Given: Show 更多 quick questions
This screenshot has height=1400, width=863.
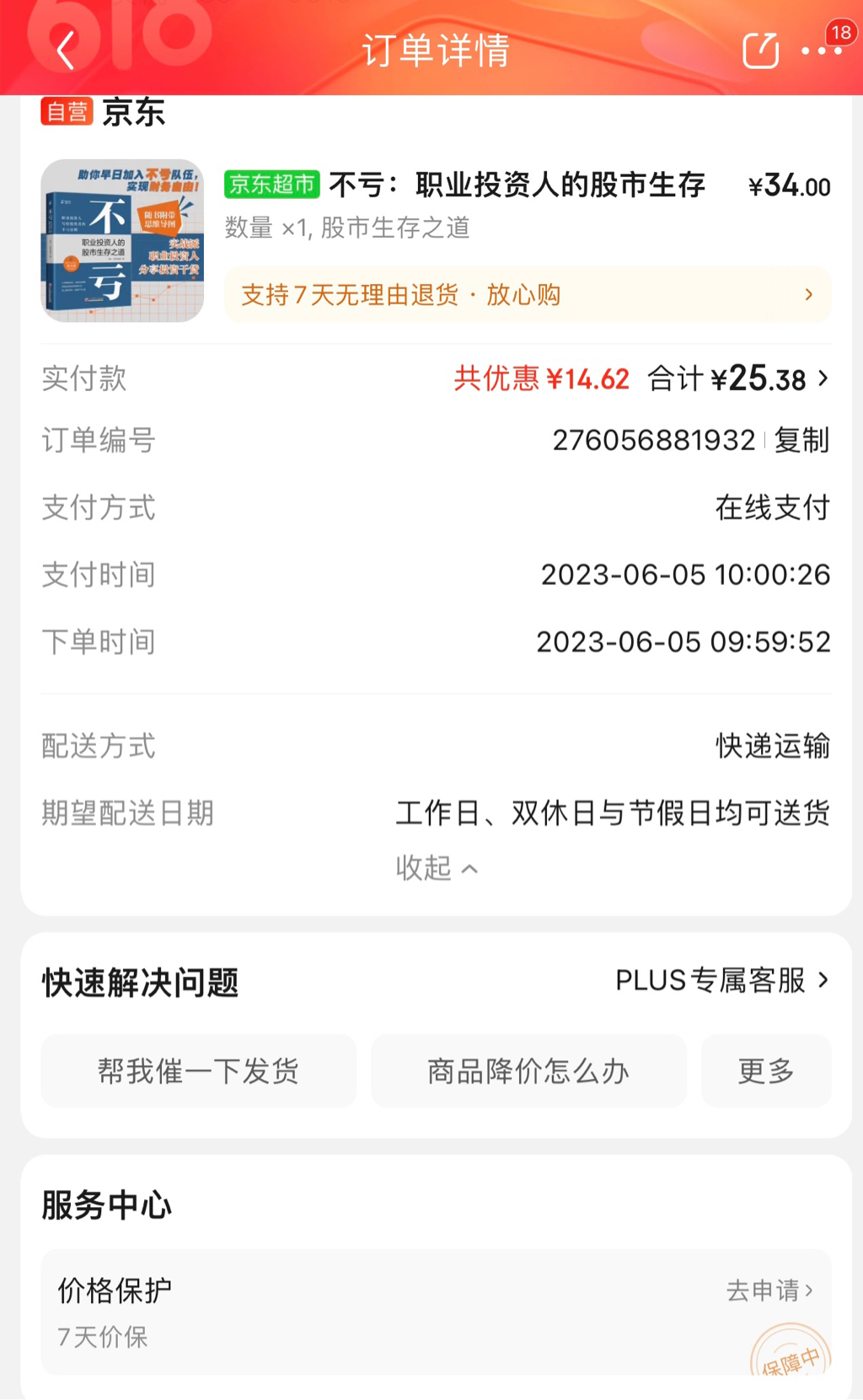Looking at the screenshot, I should click(x=766, y=1071).
